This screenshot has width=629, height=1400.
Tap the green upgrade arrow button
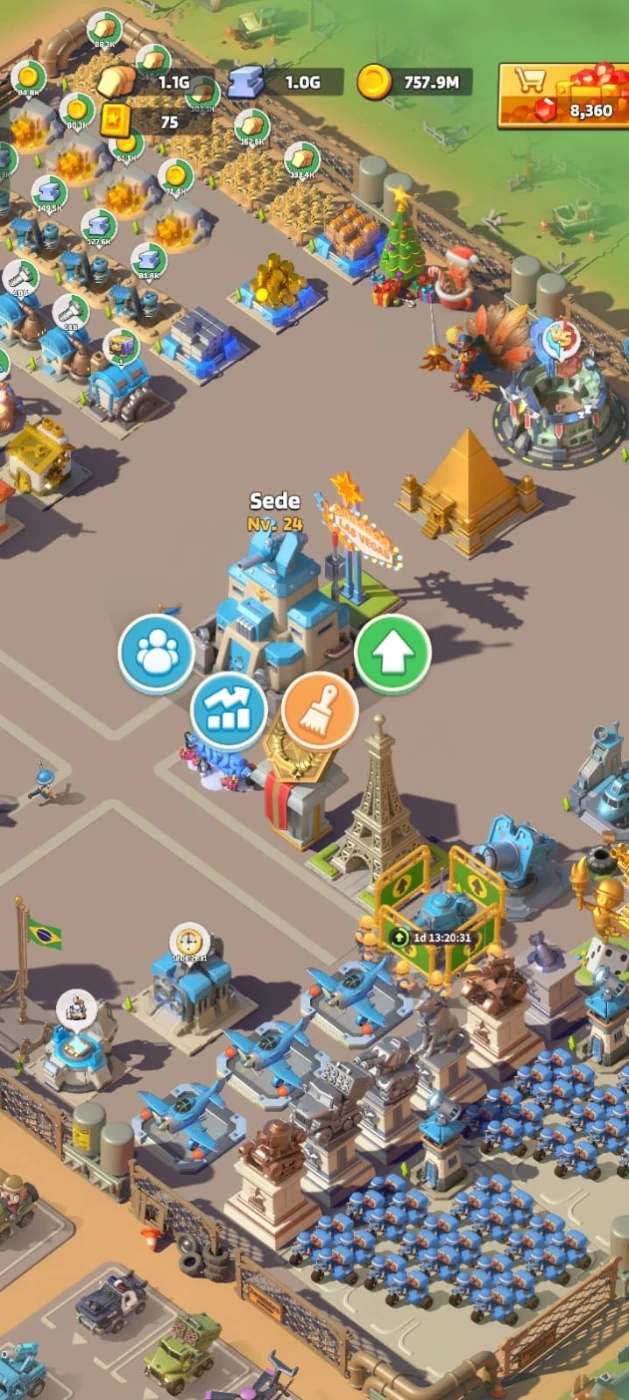coord(393,655)
